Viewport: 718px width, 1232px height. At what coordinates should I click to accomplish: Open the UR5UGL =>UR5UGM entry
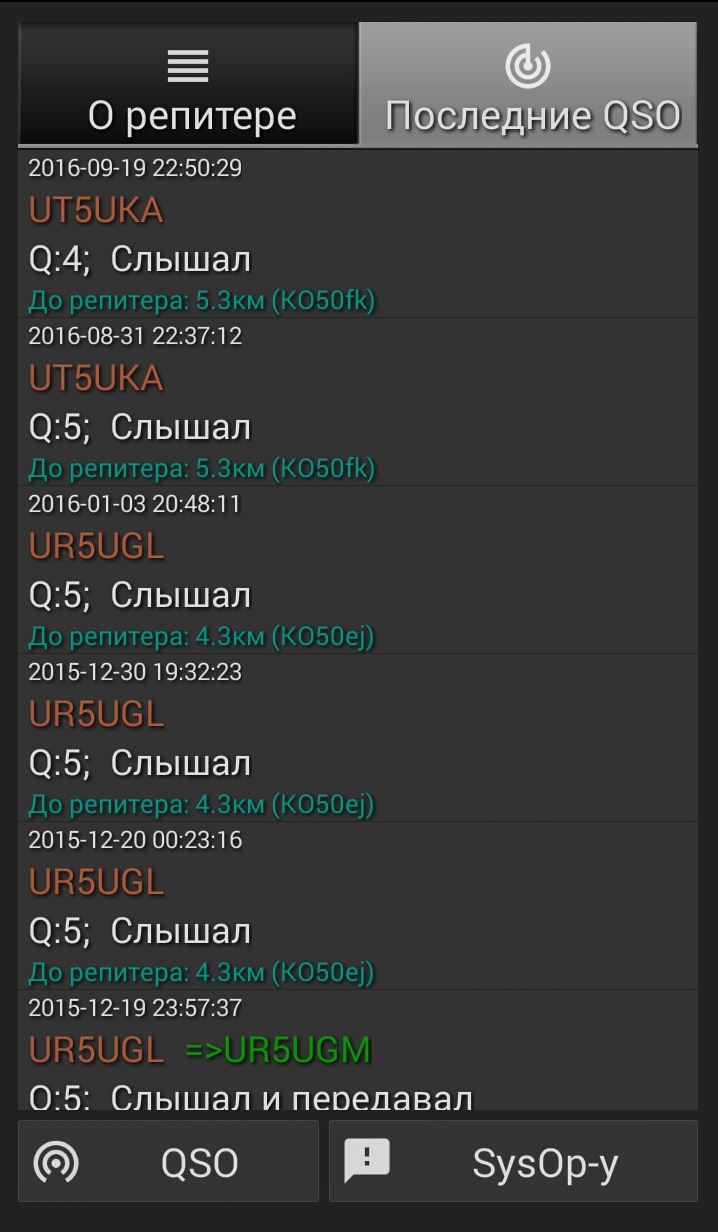tap(358, 1050)
